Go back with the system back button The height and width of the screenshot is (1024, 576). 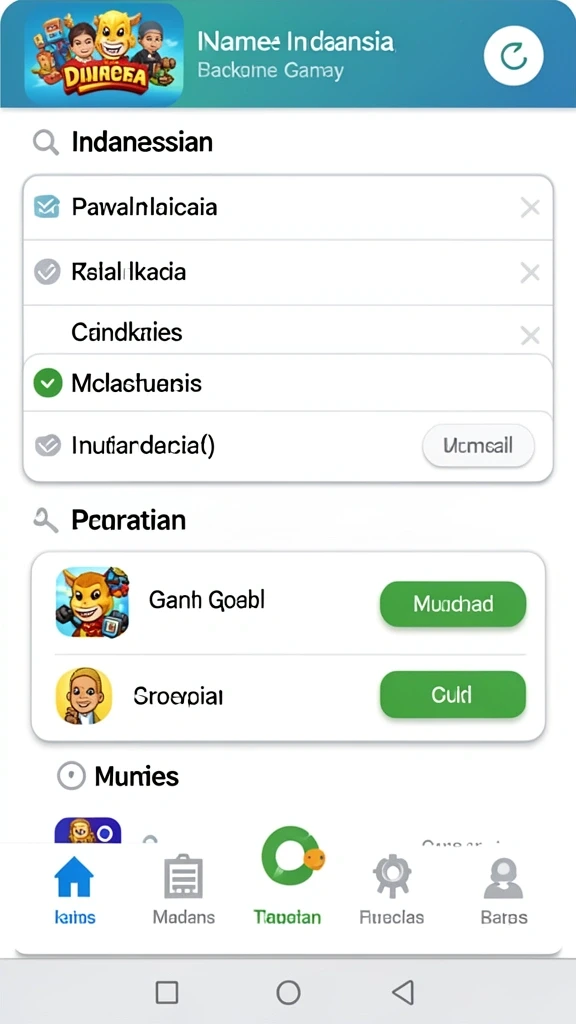coord(403,992)
